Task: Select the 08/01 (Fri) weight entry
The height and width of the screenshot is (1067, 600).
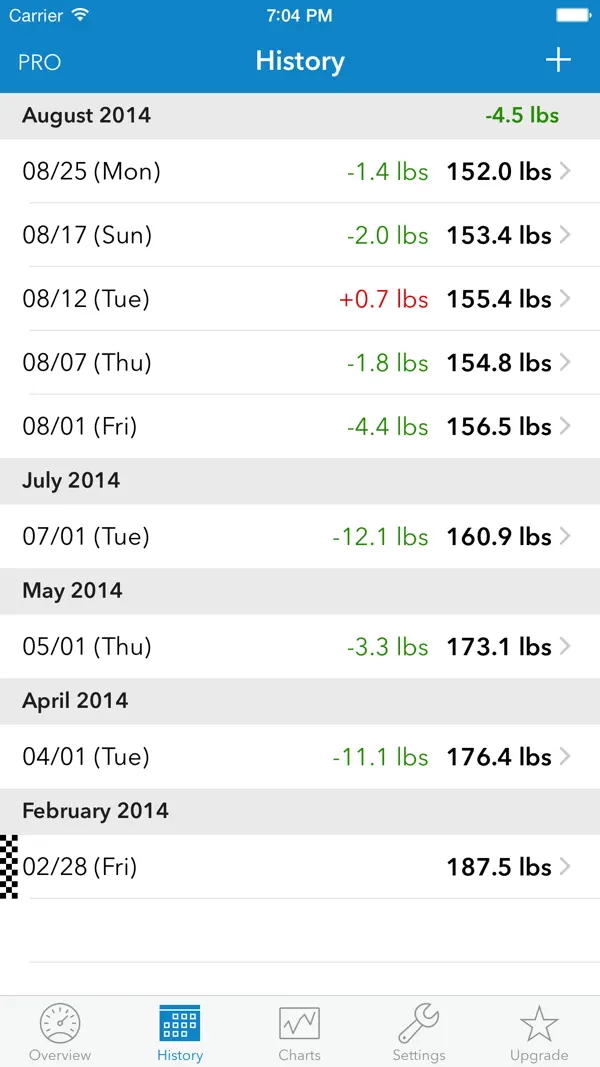Action: 300,427
